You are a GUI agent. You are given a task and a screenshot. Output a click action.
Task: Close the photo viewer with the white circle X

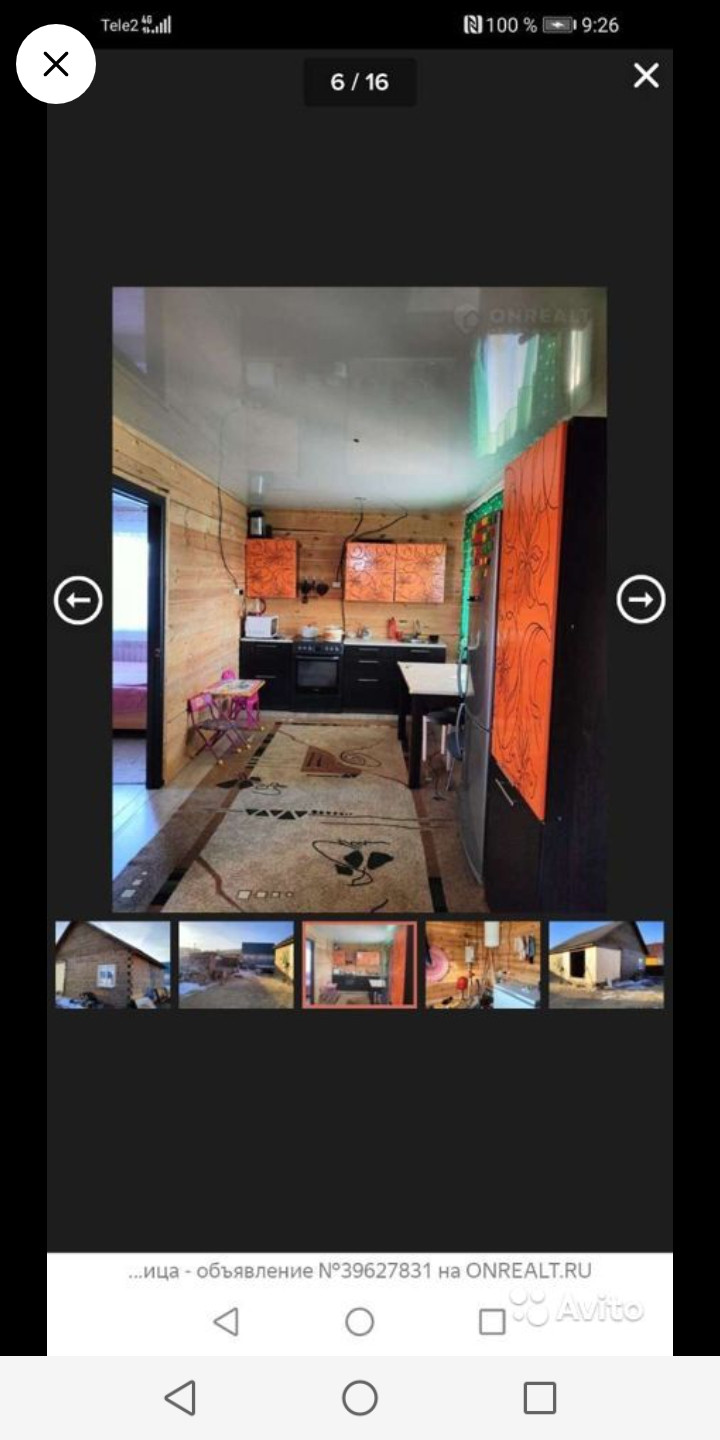point(56,65)
